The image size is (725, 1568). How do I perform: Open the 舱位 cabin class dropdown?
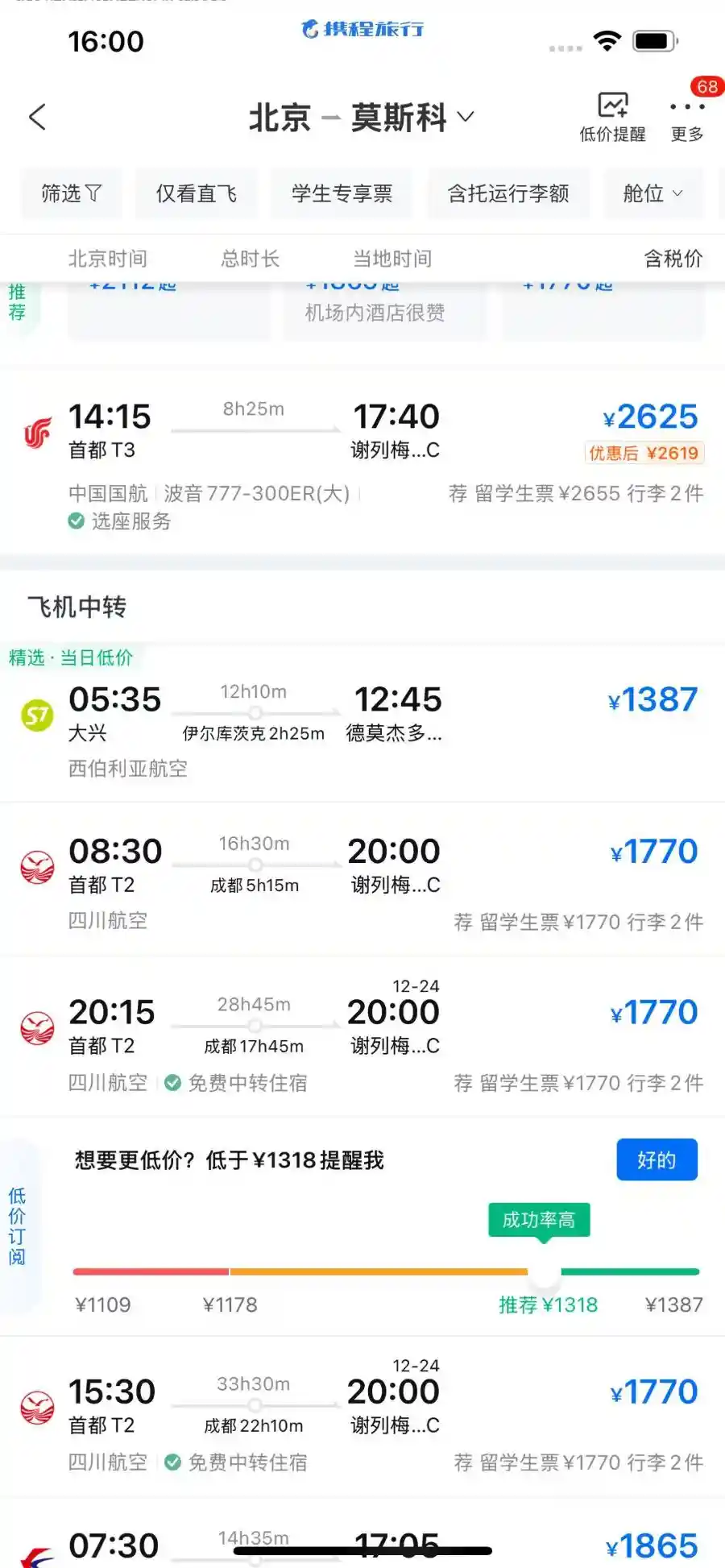point(653,193)
